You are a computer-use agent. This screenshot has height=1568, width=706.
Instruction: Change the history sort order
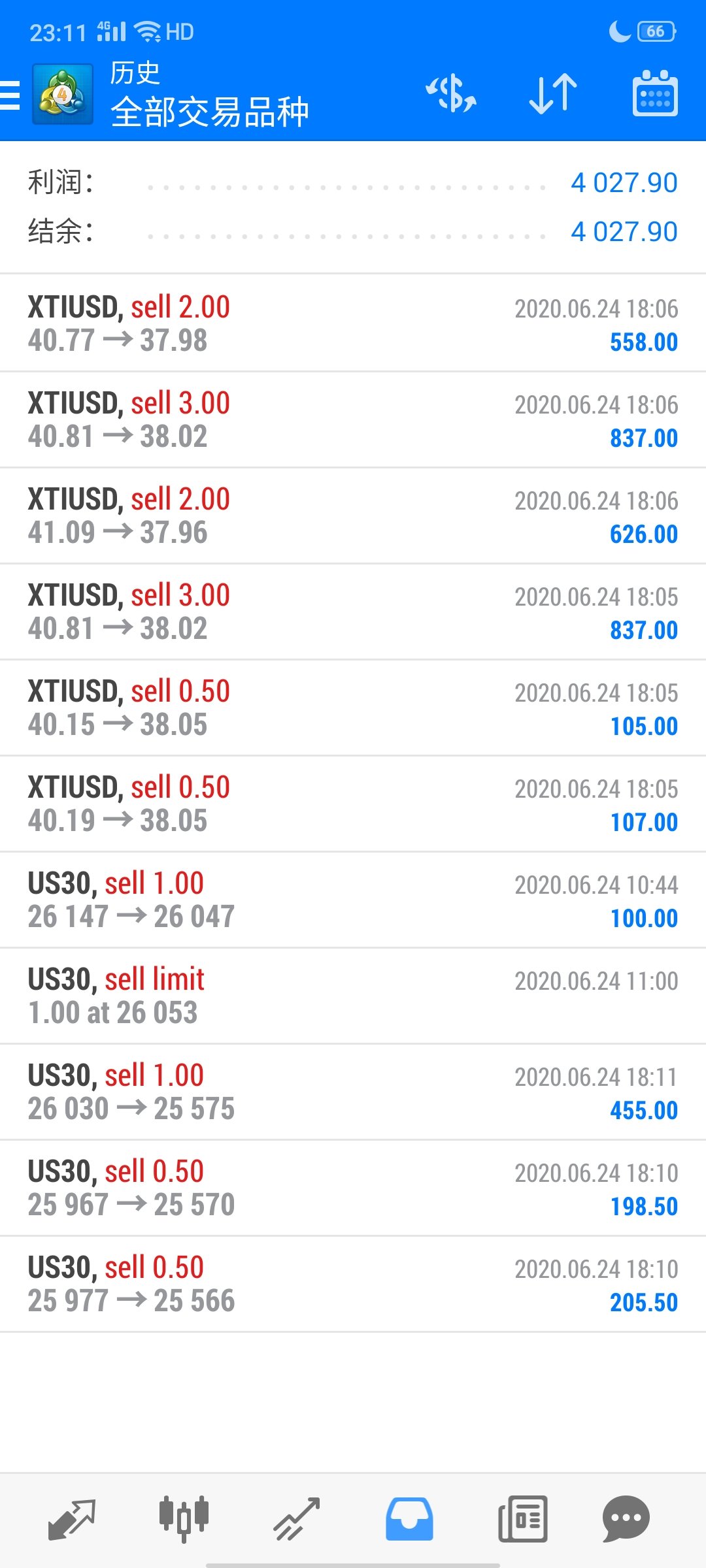click(x=553, y=94)
